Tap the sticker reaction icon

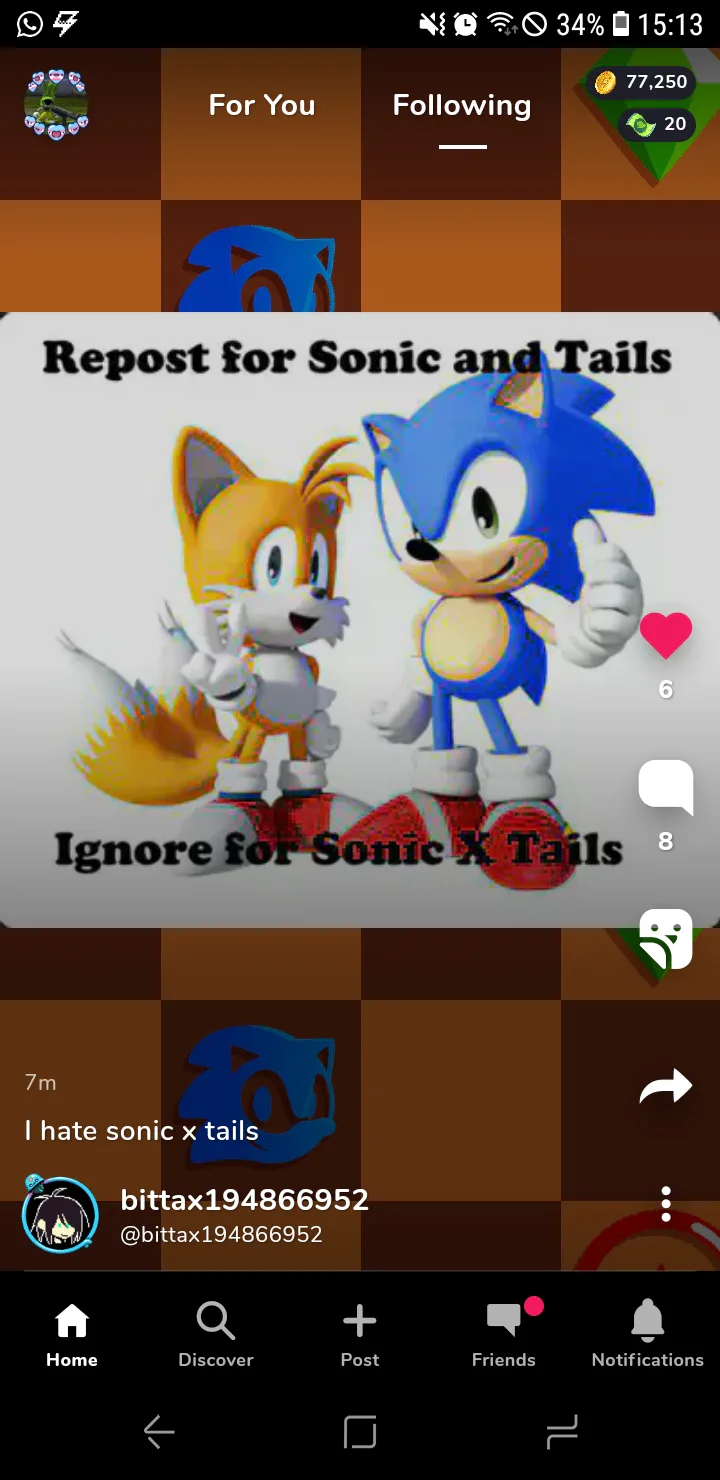point(666,939)
